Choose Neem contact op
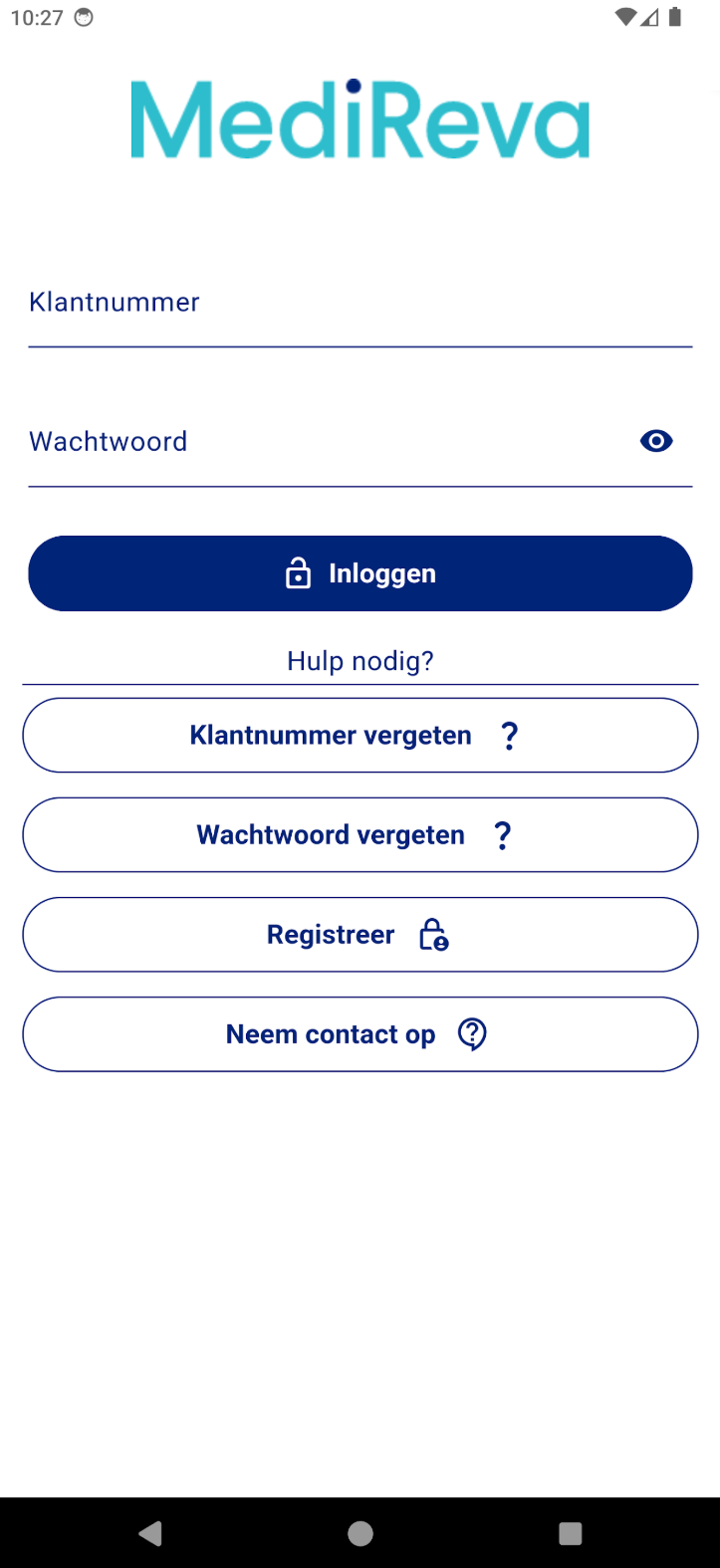This screenshot has width=720, height=1568. click(x=360, y=1034)
